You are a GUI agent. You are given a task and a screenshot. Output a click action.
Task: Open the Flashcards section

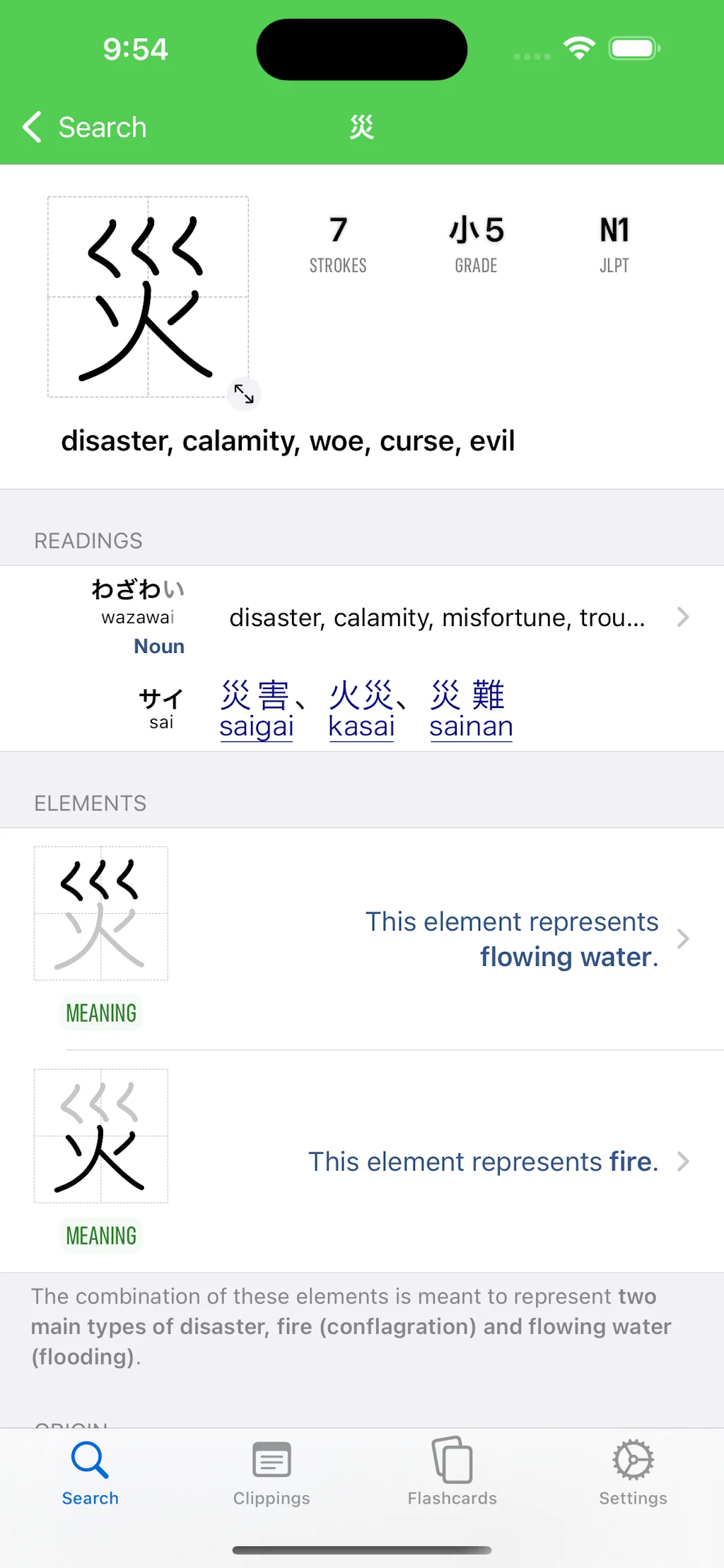(x=452, y=1477)
